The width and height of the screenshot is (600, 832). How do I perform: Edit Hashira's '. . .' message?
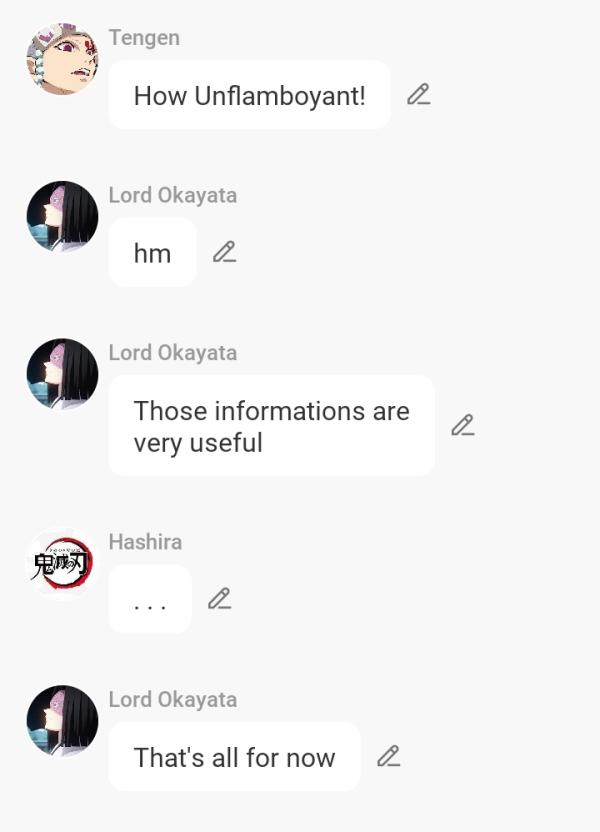click(x=219, y=599)
